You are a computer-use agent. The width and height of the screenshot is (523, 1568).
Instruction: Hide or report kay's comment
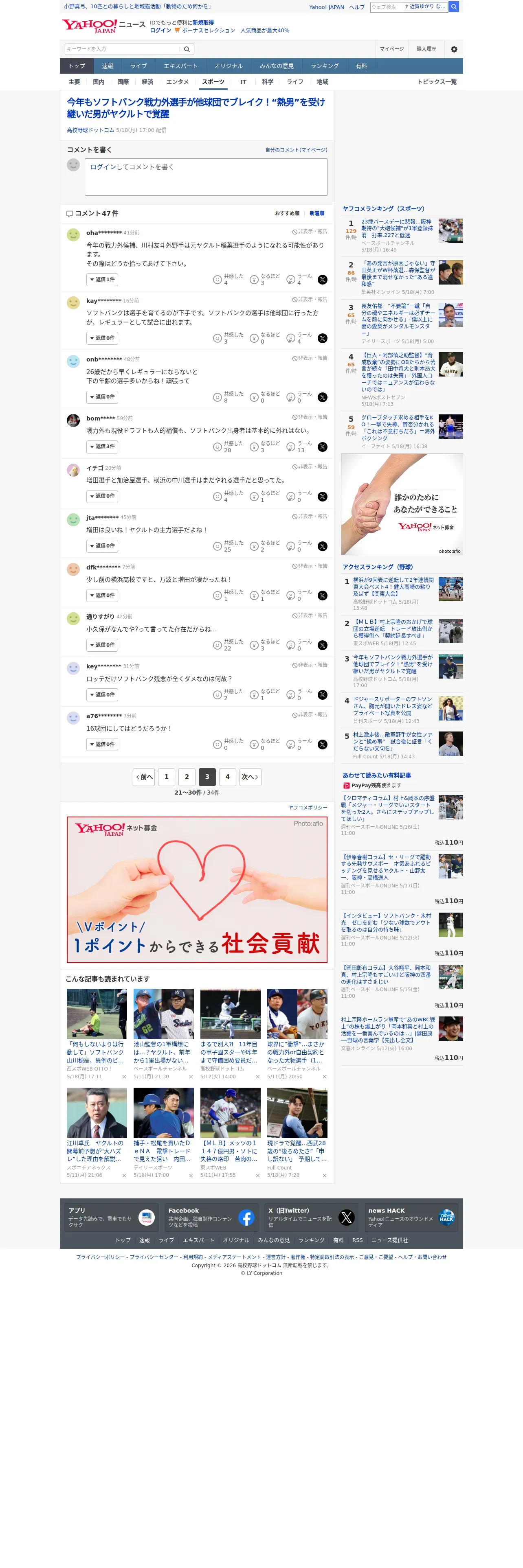[310, 300]
